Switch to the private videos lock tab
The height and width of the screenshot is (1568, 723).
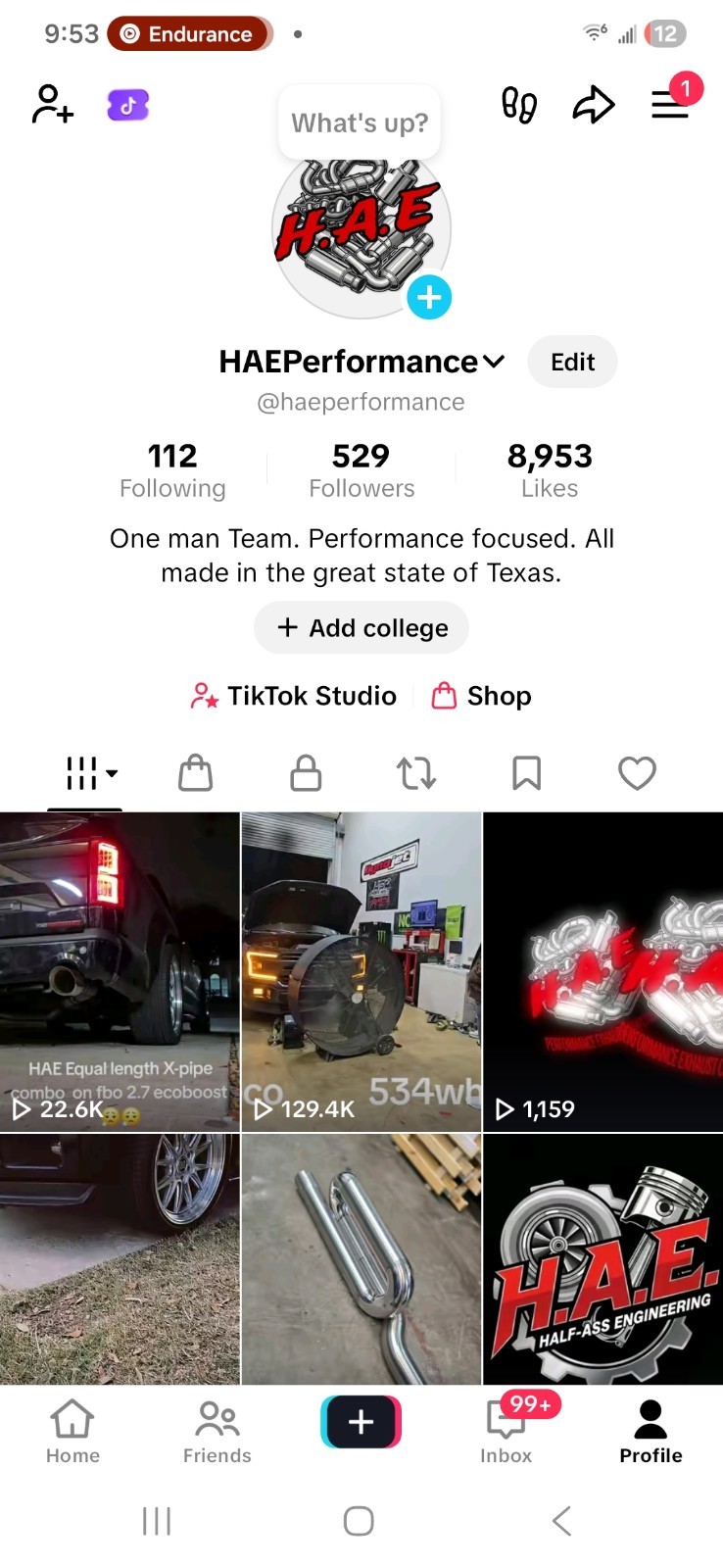pyautogui.click(x=306, y=773)
